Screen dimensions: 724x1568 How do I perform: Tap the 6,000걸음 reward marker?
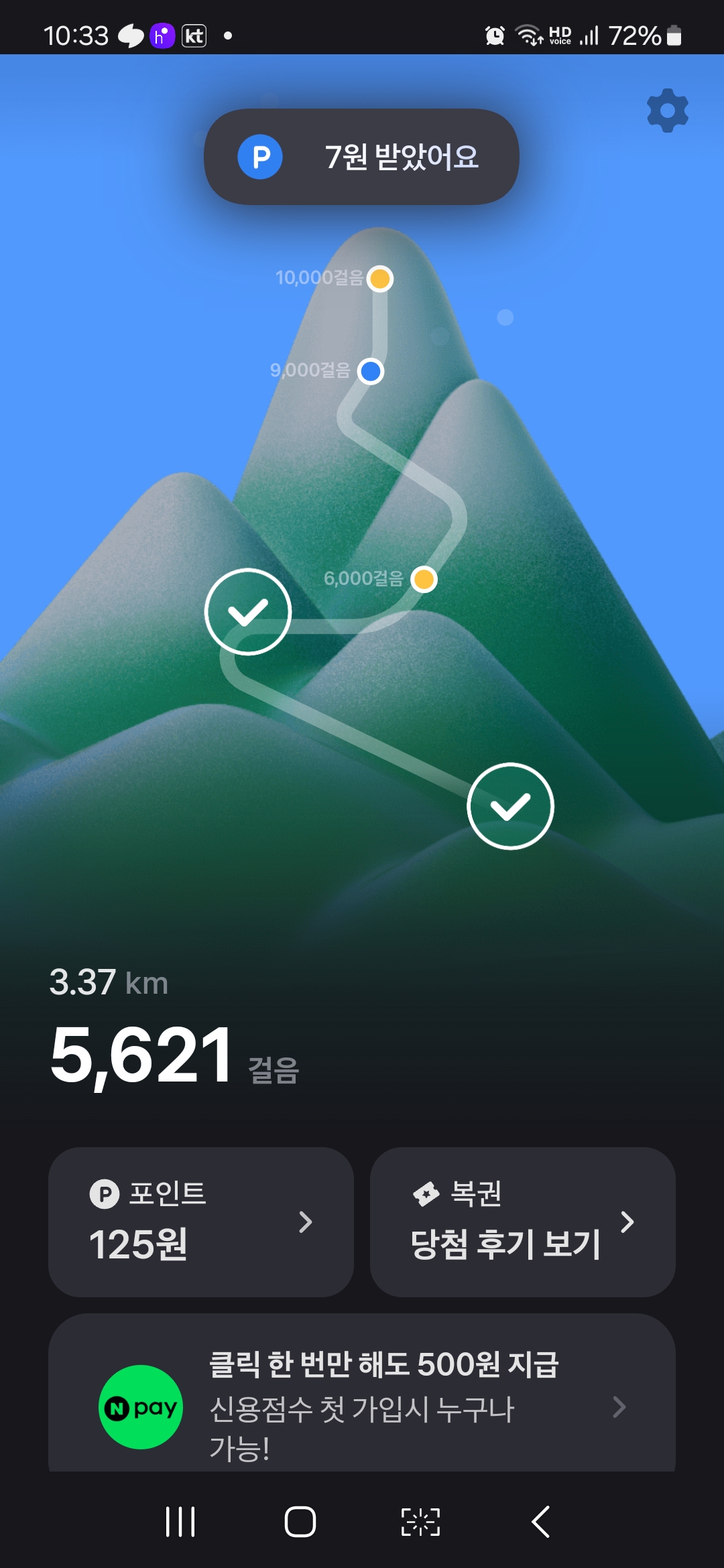click(424, 579)
